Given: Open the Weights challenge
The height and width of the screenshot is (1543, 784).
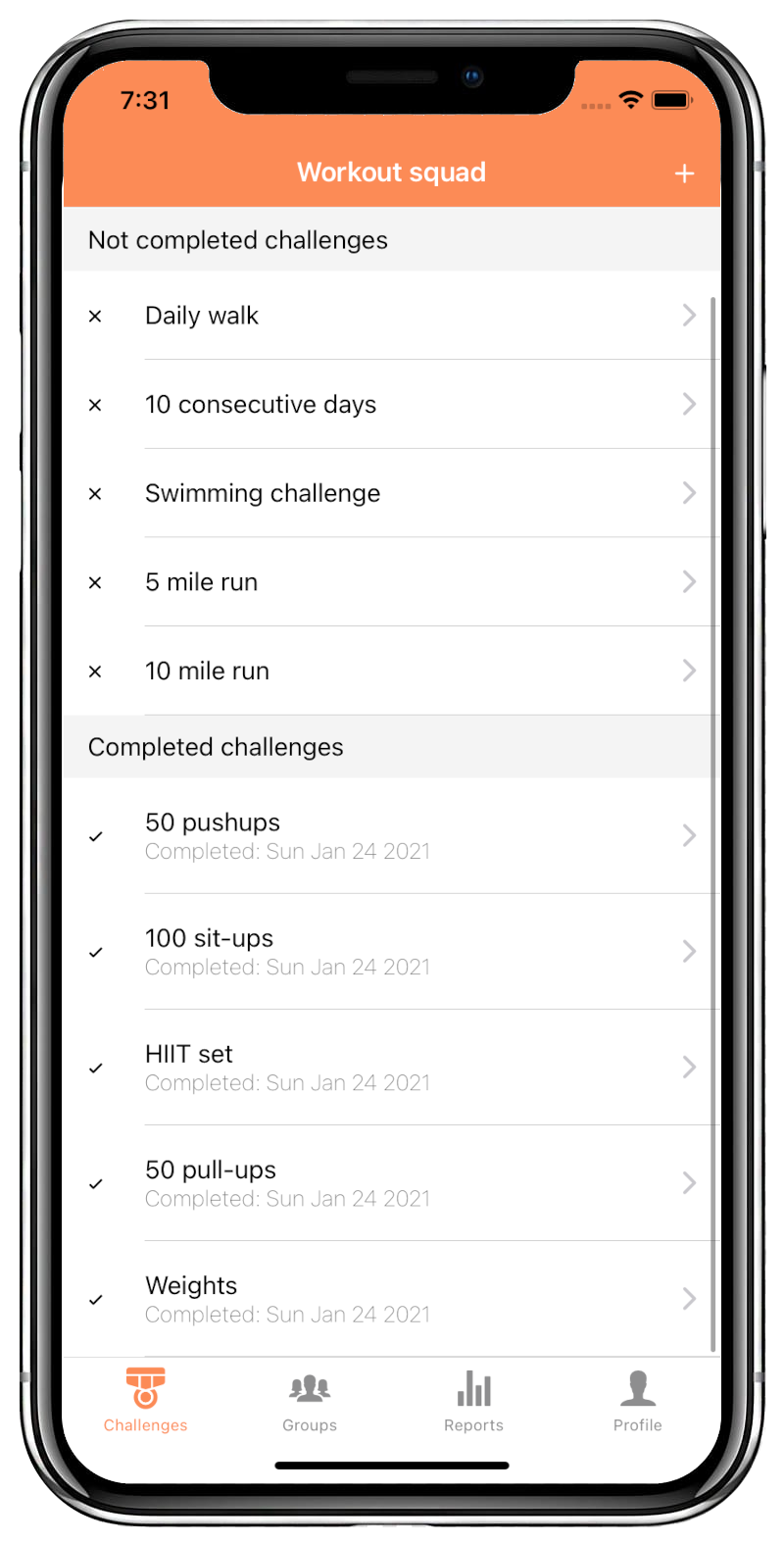Looking at the screenshot, I should (392, 1299).
